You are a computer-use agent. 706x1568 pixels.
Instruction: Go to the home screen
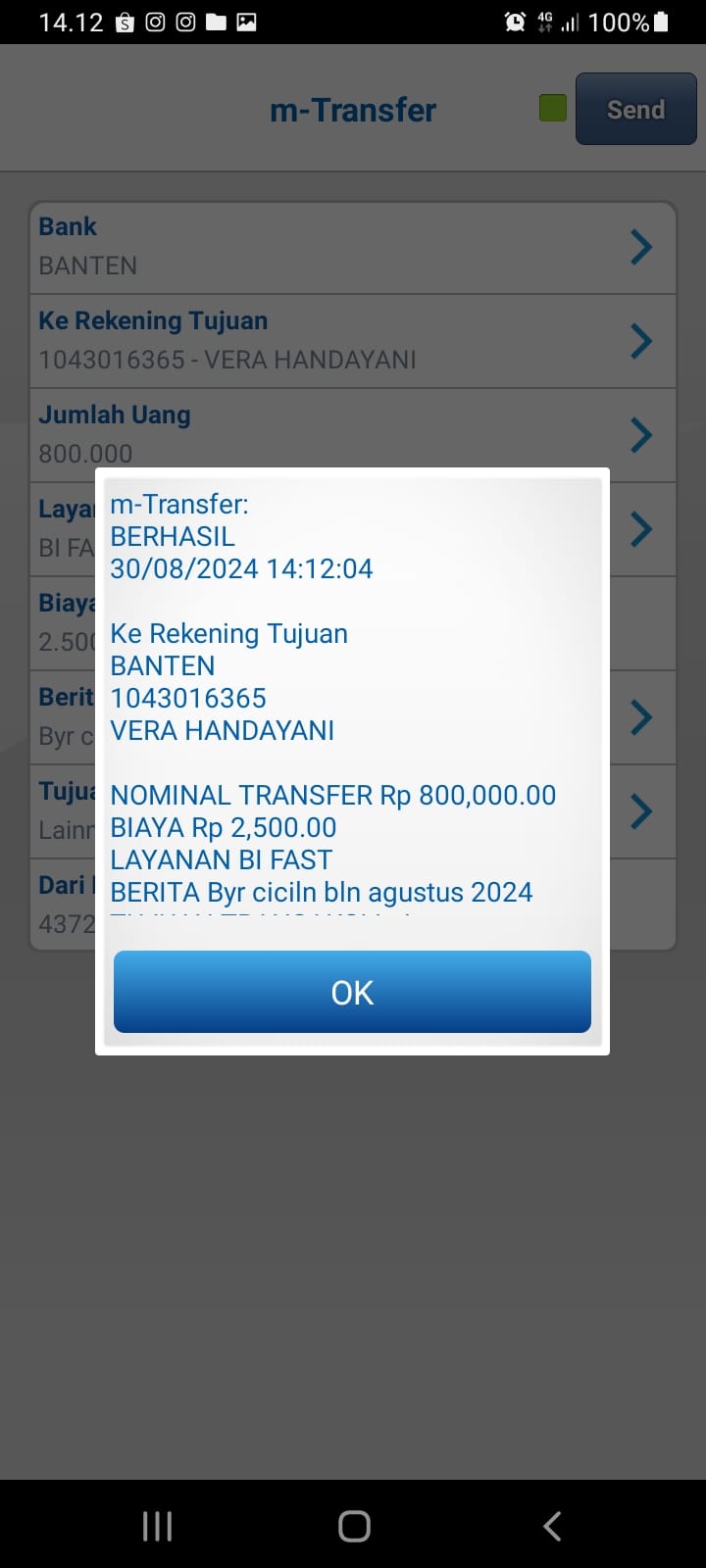coord(354,1525)
